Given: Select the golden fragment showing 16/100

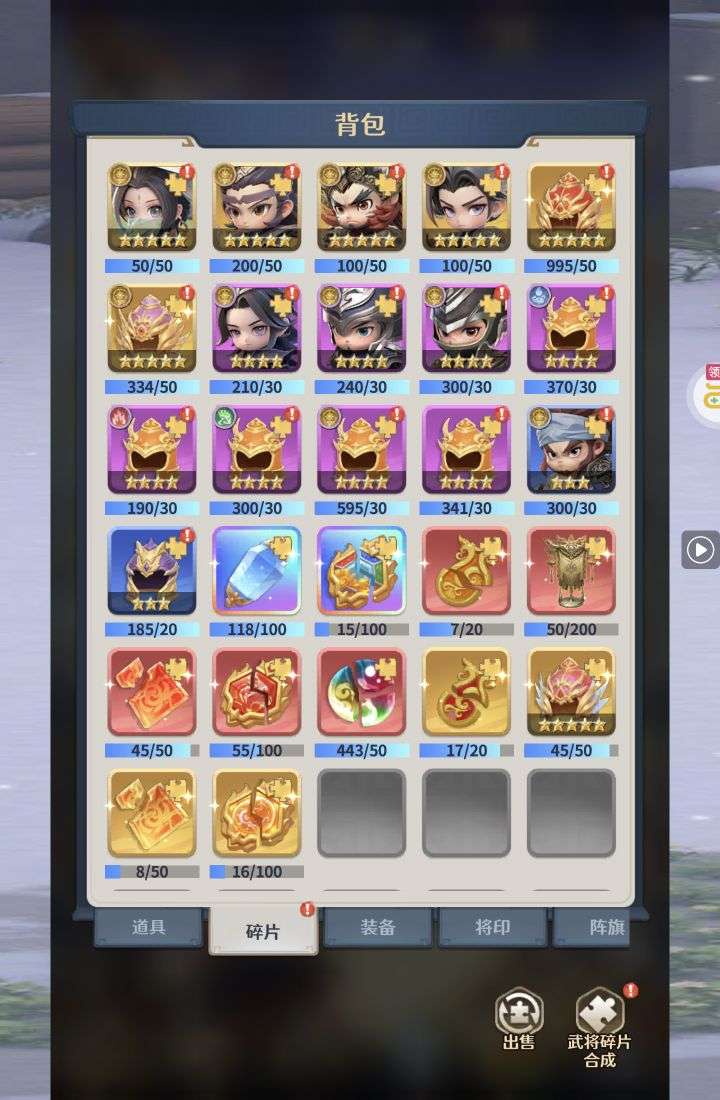Looking at the screenshot, I should [x=257, y=812].
